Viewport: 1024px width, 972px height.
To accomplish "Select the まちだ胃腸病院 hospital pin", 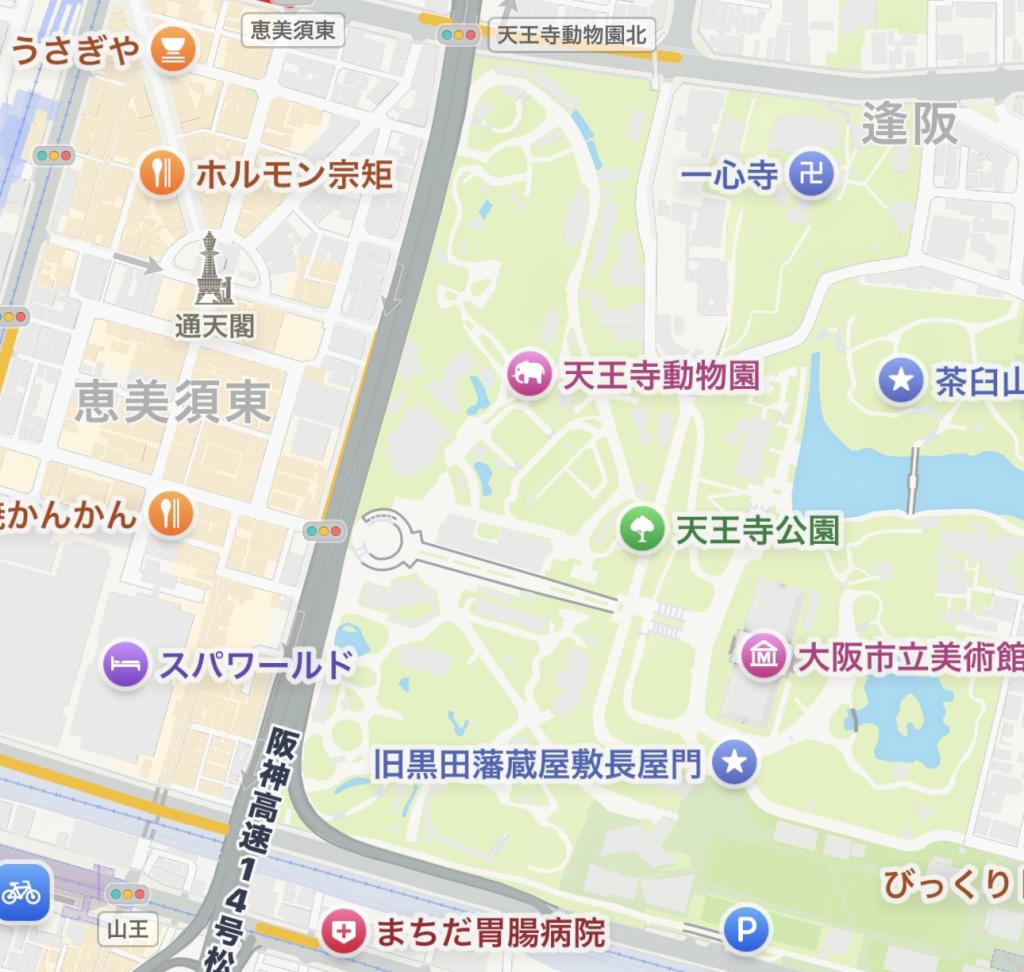I will 344,934.
